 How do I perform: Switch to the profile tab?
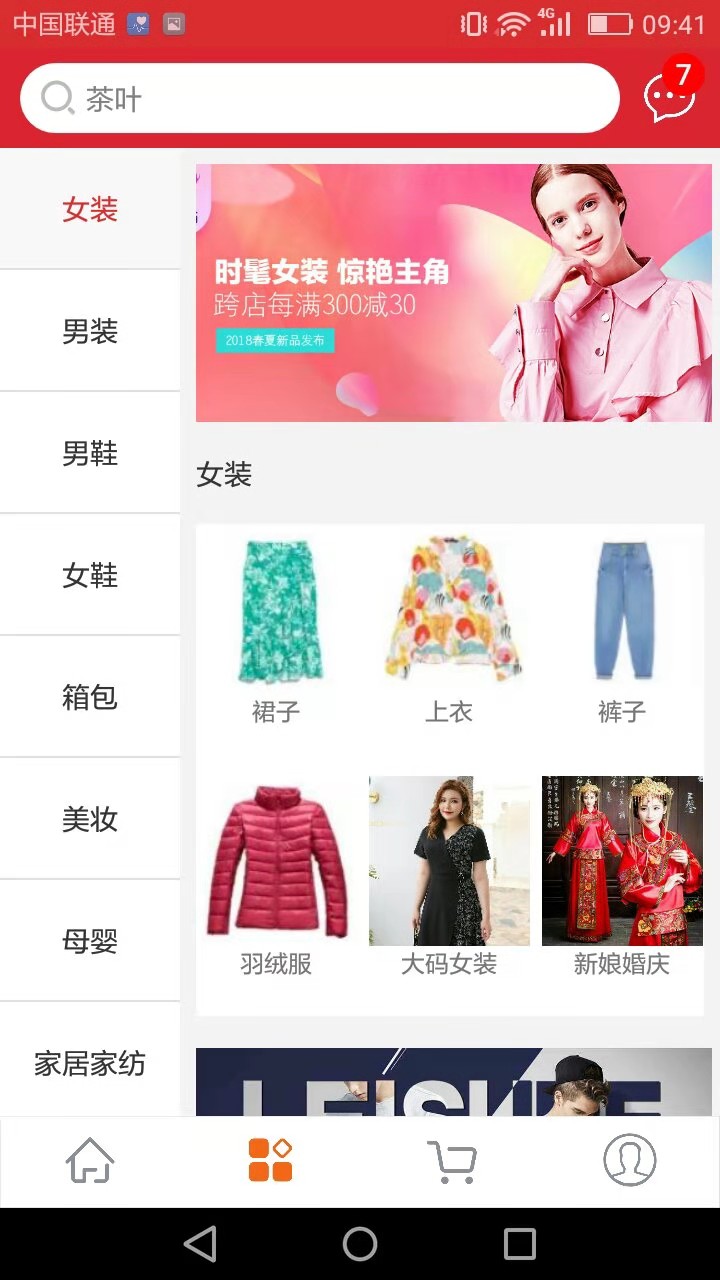[x=629, y=1161]
